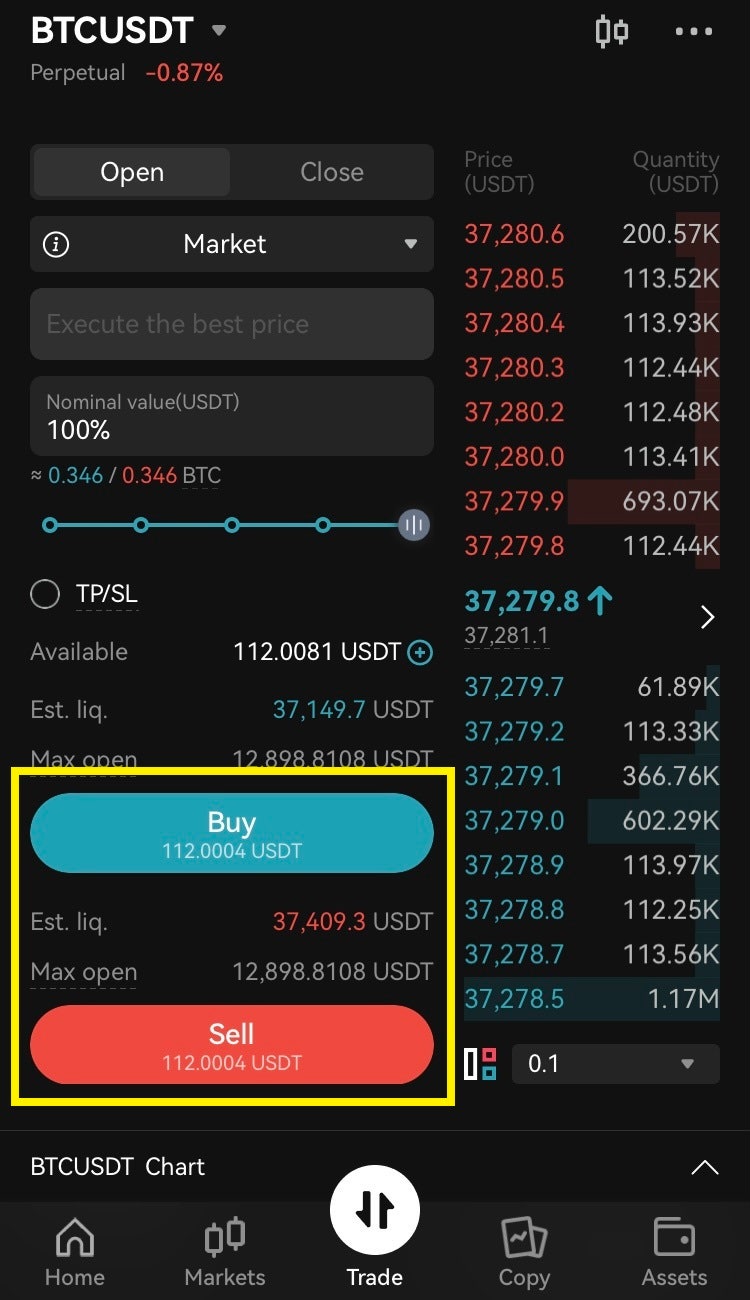Open the 0.1 price precision dropdown
Image resolution: width=750 pixels, height=1300 pixels.
pyautogui.click(x=616, y=1064)
